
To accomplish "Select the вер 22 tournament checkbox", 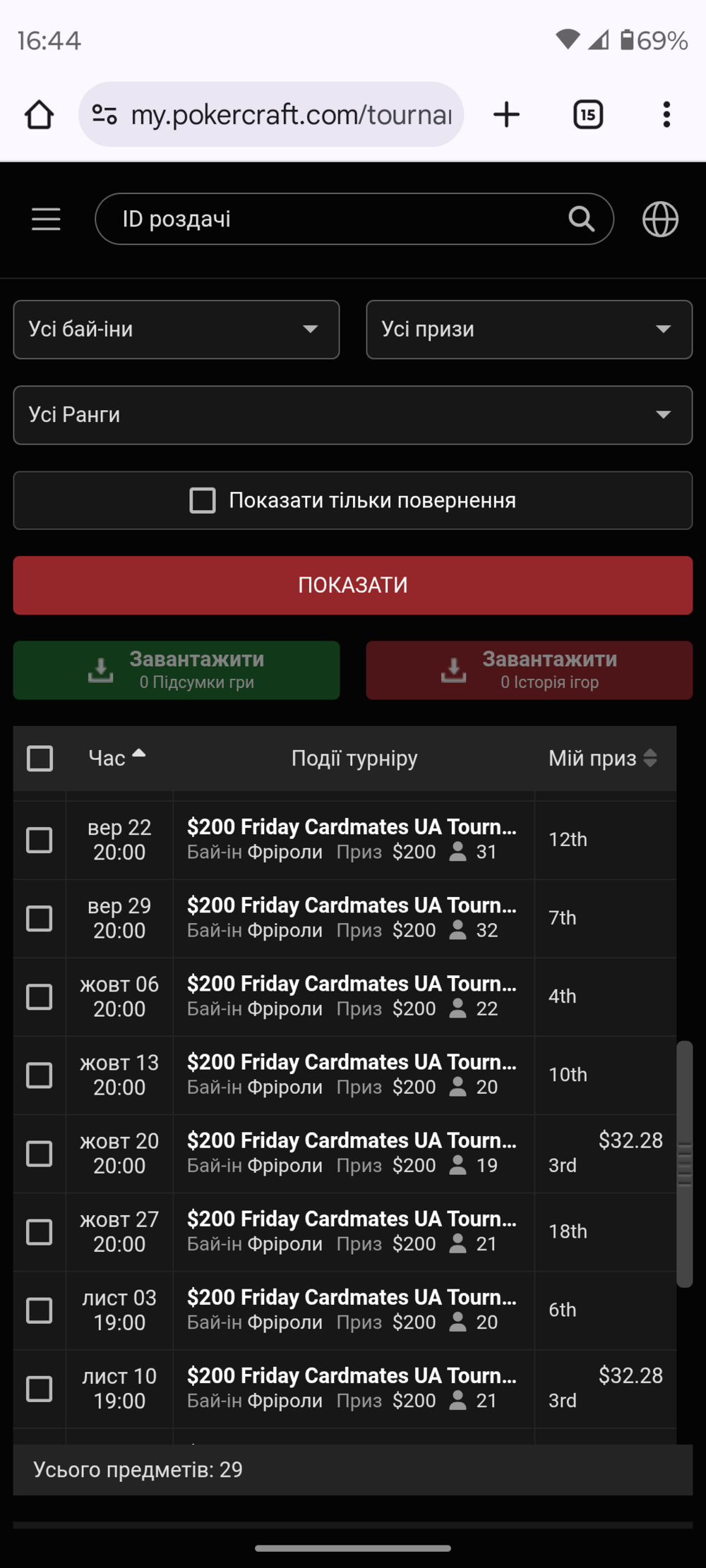I will tap(40, 840).
